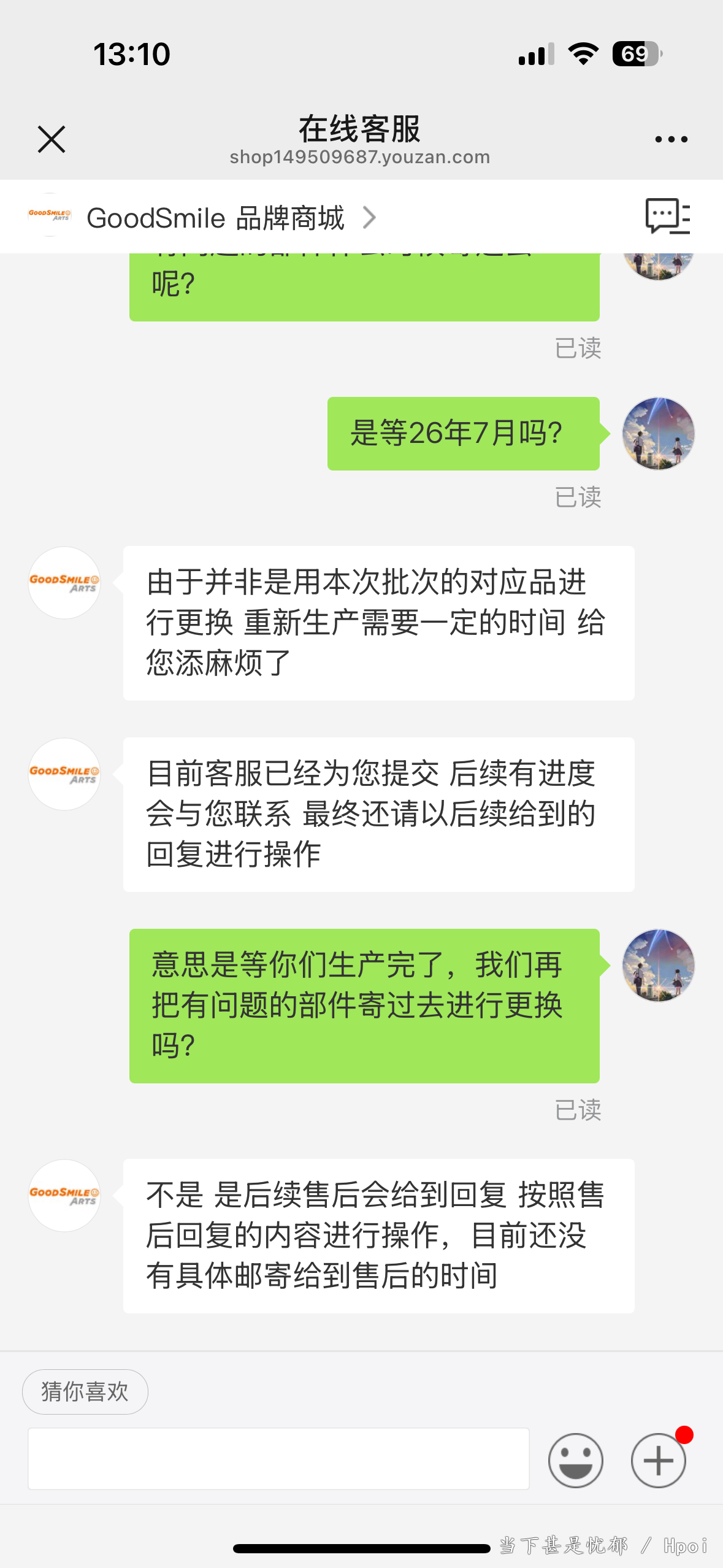Close the online customer service page
This screenshot has height=1568, width=723.
tap(52, 139)
